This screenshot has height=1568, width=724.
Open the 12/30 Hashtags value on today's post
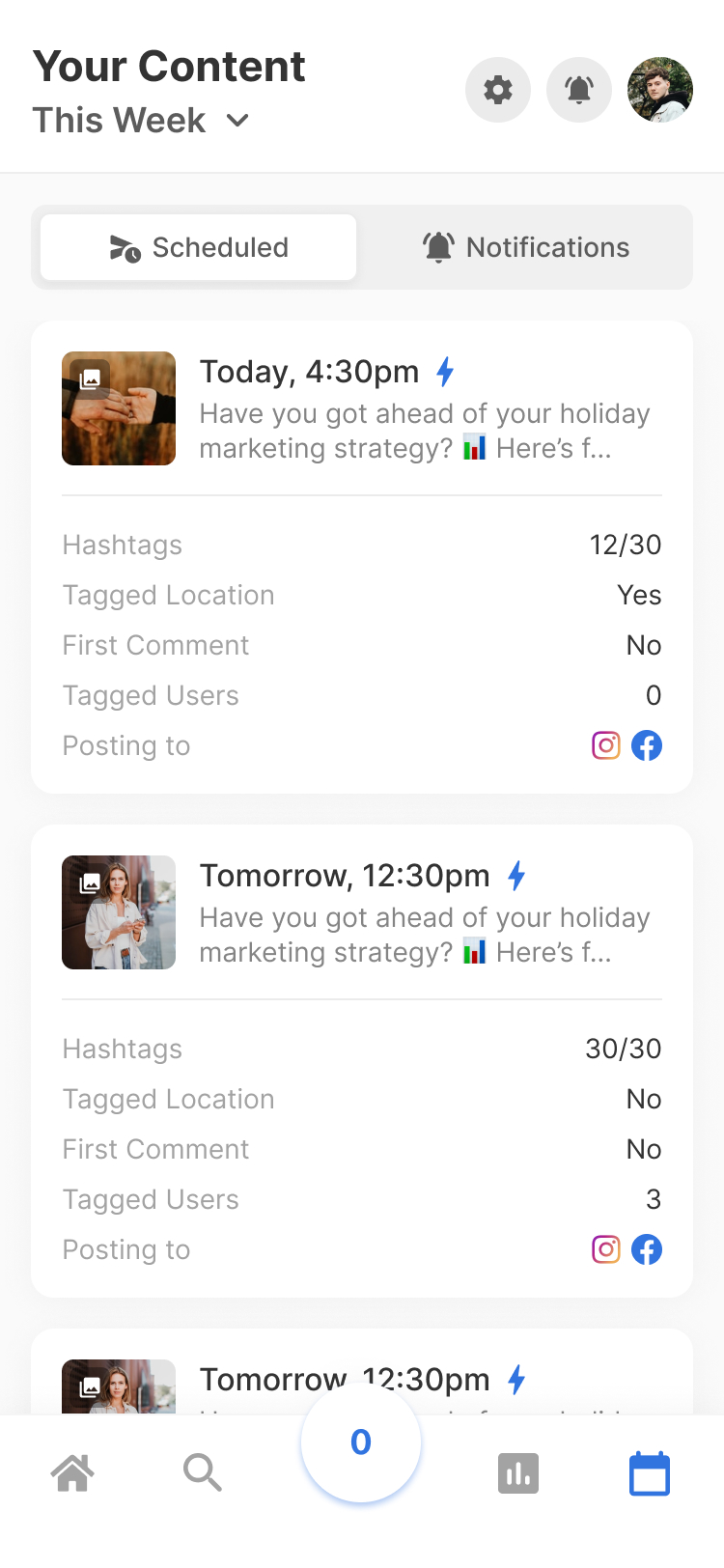627,545
